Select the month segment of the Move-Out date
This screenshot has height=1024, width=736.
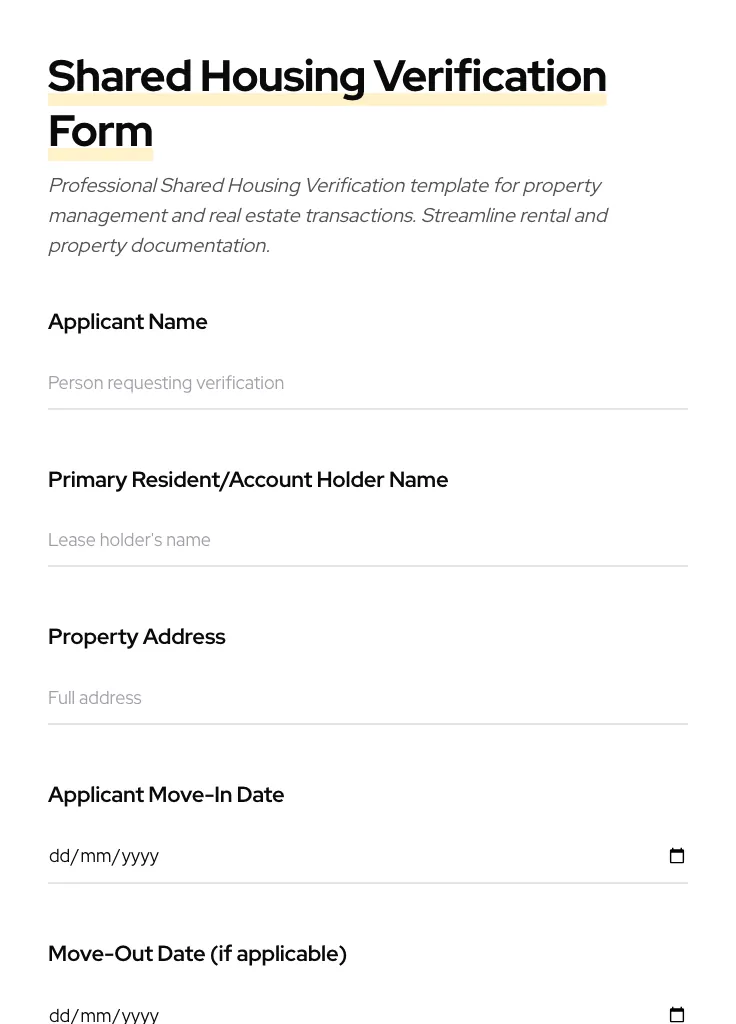tap(94, 1014)
